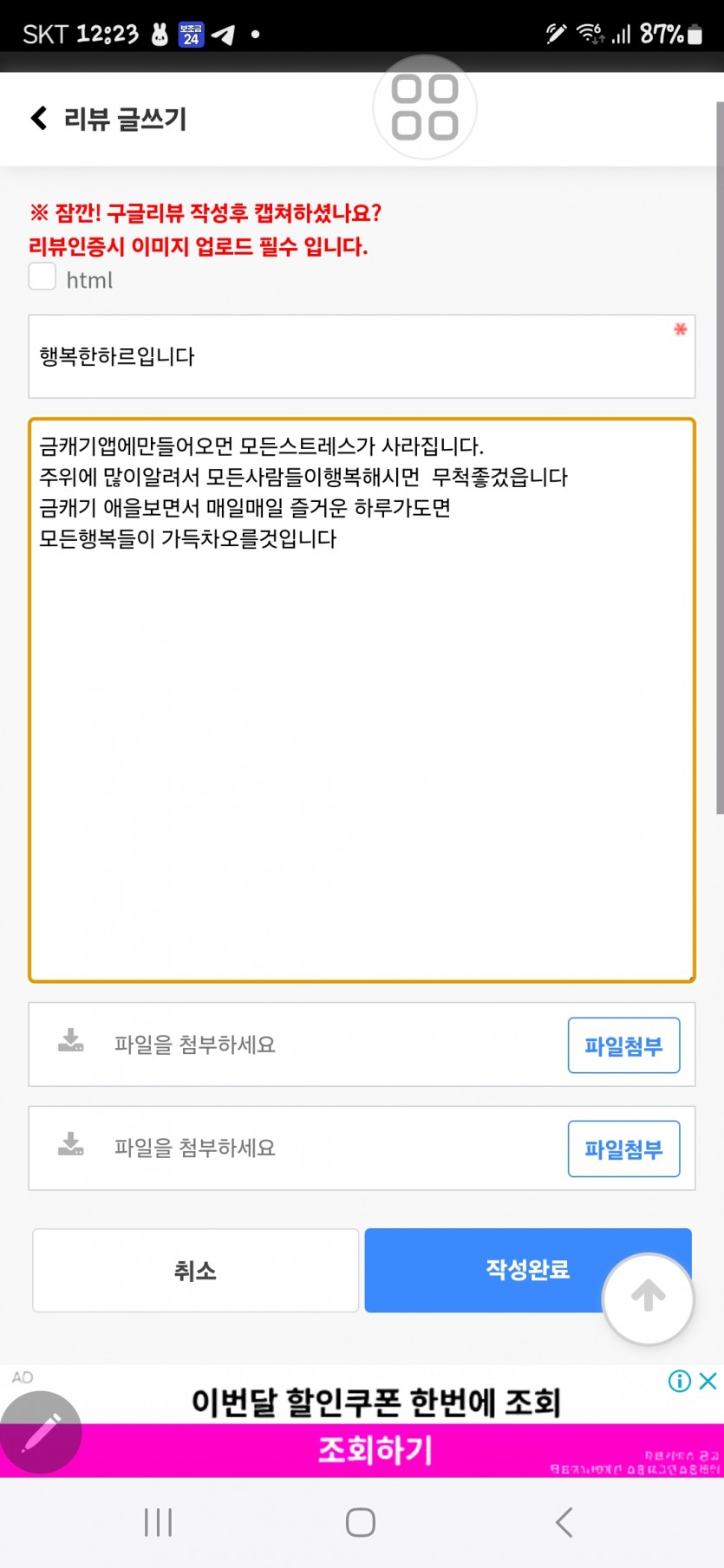The height and width of the screenshot is (1568, 724).
Task: Tap the purple pencil floating button
Action: pyautogui.click(x=41, y=1433)
